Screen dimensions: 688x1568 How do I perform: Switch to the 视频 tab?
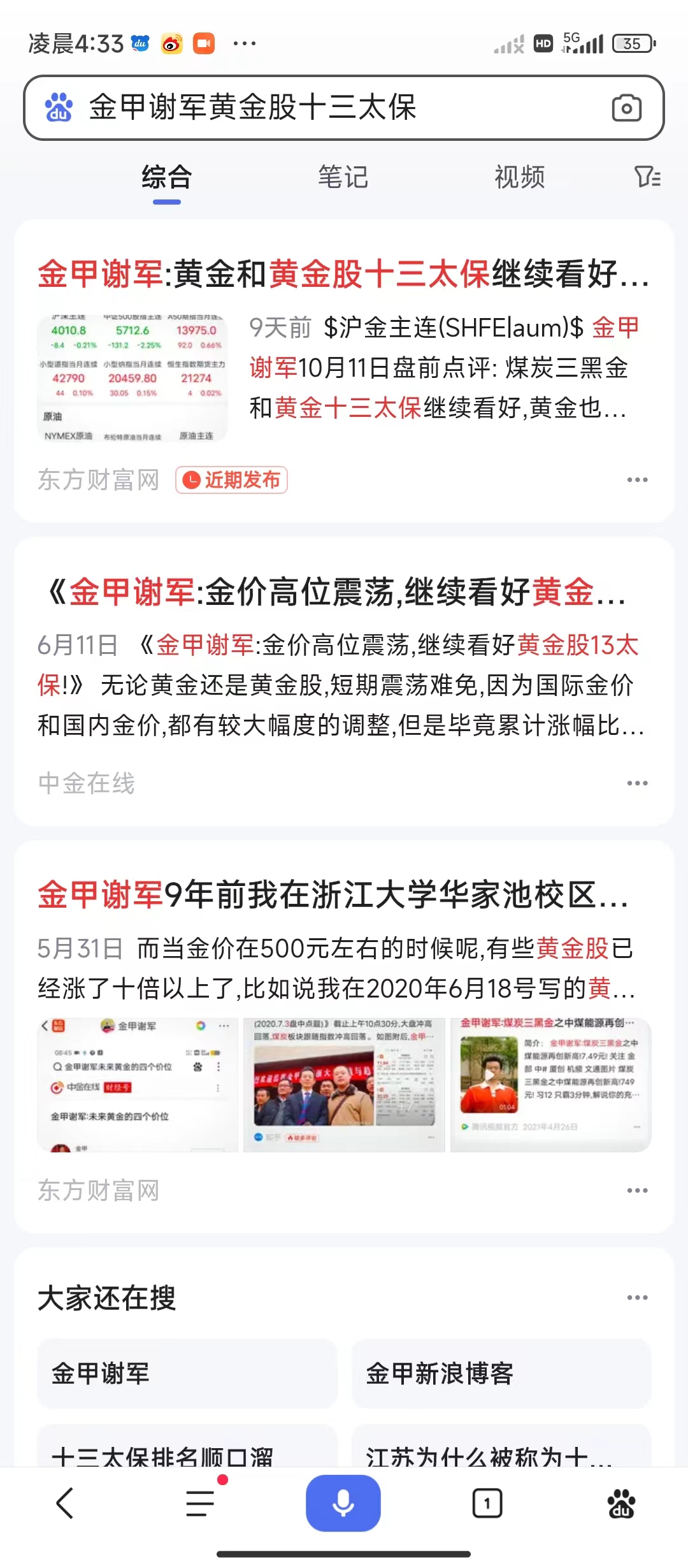520,177
